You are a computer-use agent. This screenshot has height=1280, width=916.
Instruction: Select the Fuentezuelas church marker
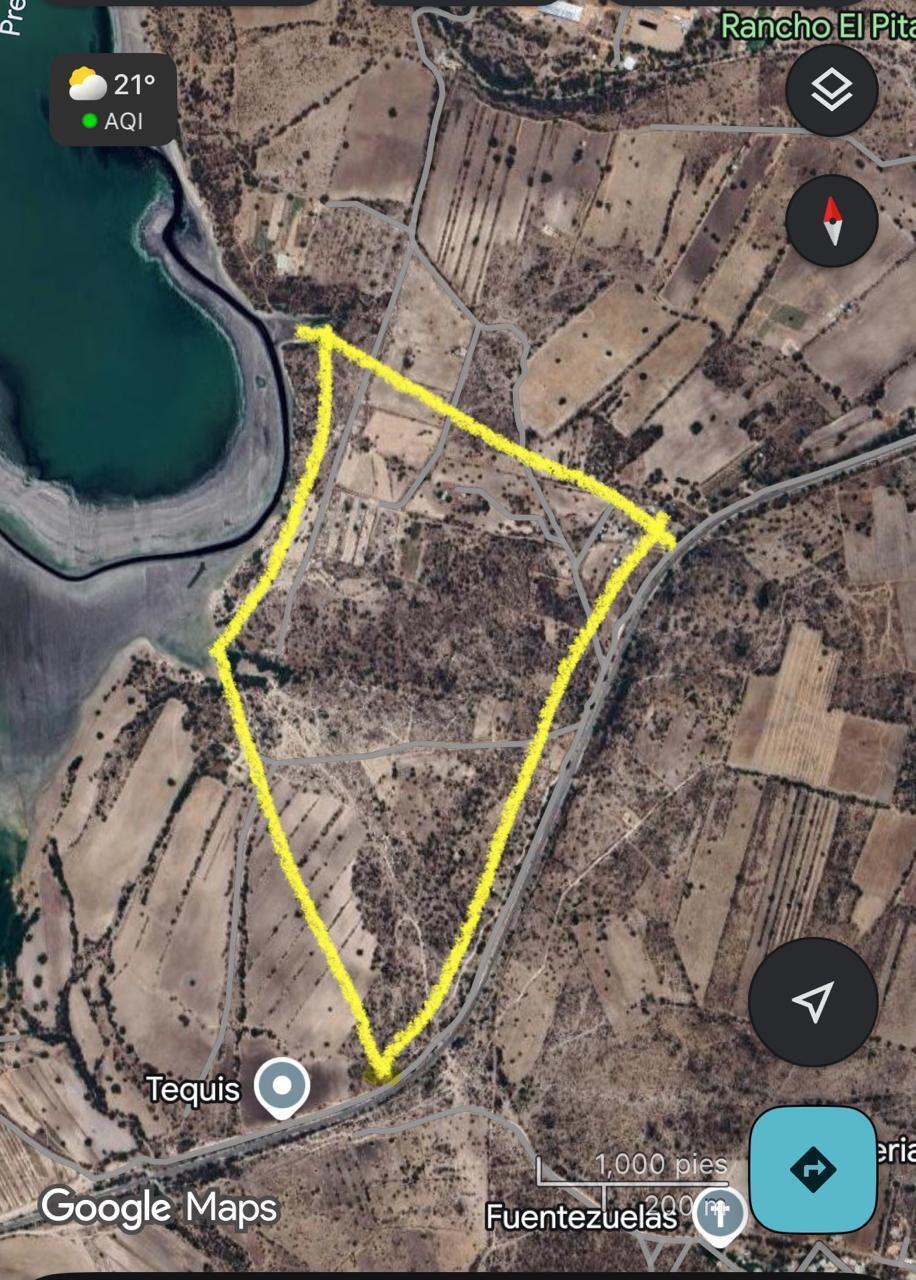[x=720, y=1214]
